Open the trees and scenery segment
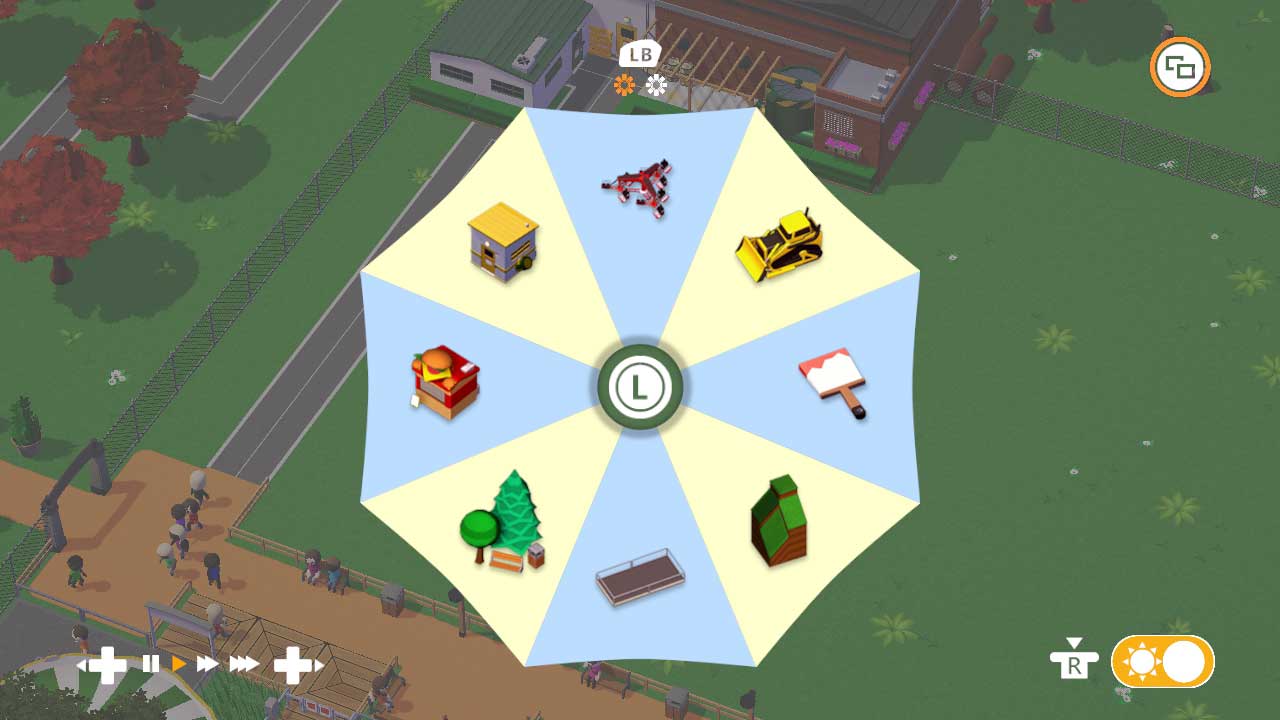Image resolution: width=1280 pixels, height=720 pixels. coord(502,521)
